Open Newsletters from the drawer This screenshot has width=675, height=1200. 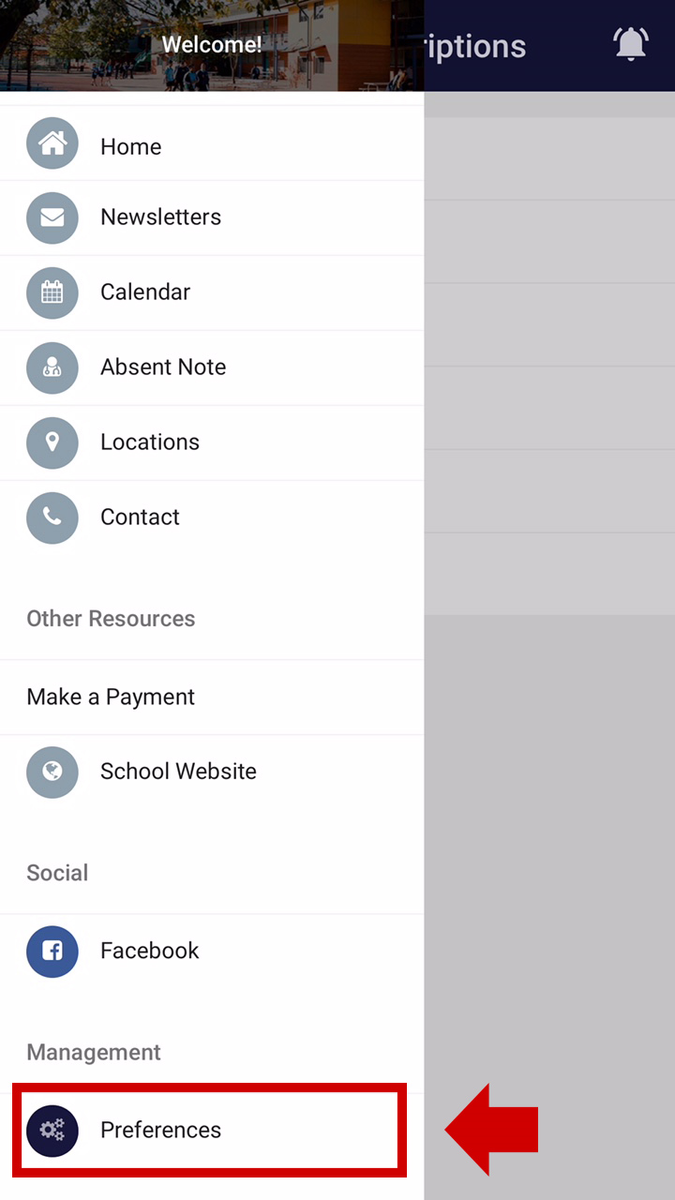coord(212,218)
